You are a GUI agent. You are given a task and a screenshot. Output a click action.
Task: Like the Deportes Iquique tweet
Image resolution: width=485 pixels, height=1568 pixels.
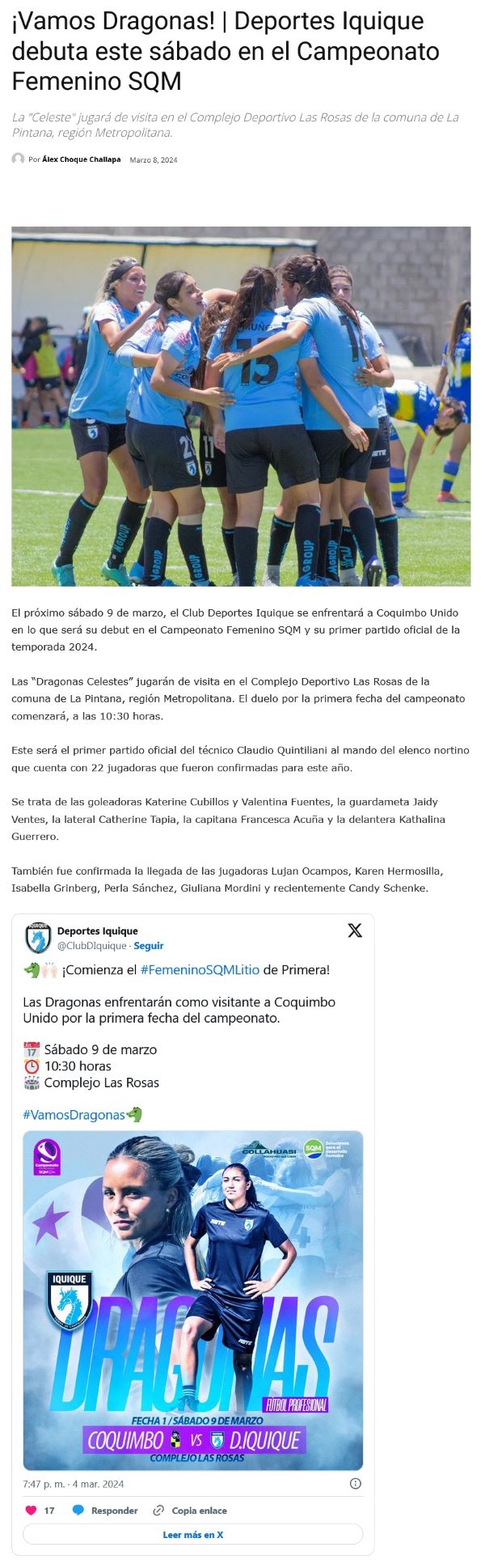pyautogui.click(x=32, y=1511)
